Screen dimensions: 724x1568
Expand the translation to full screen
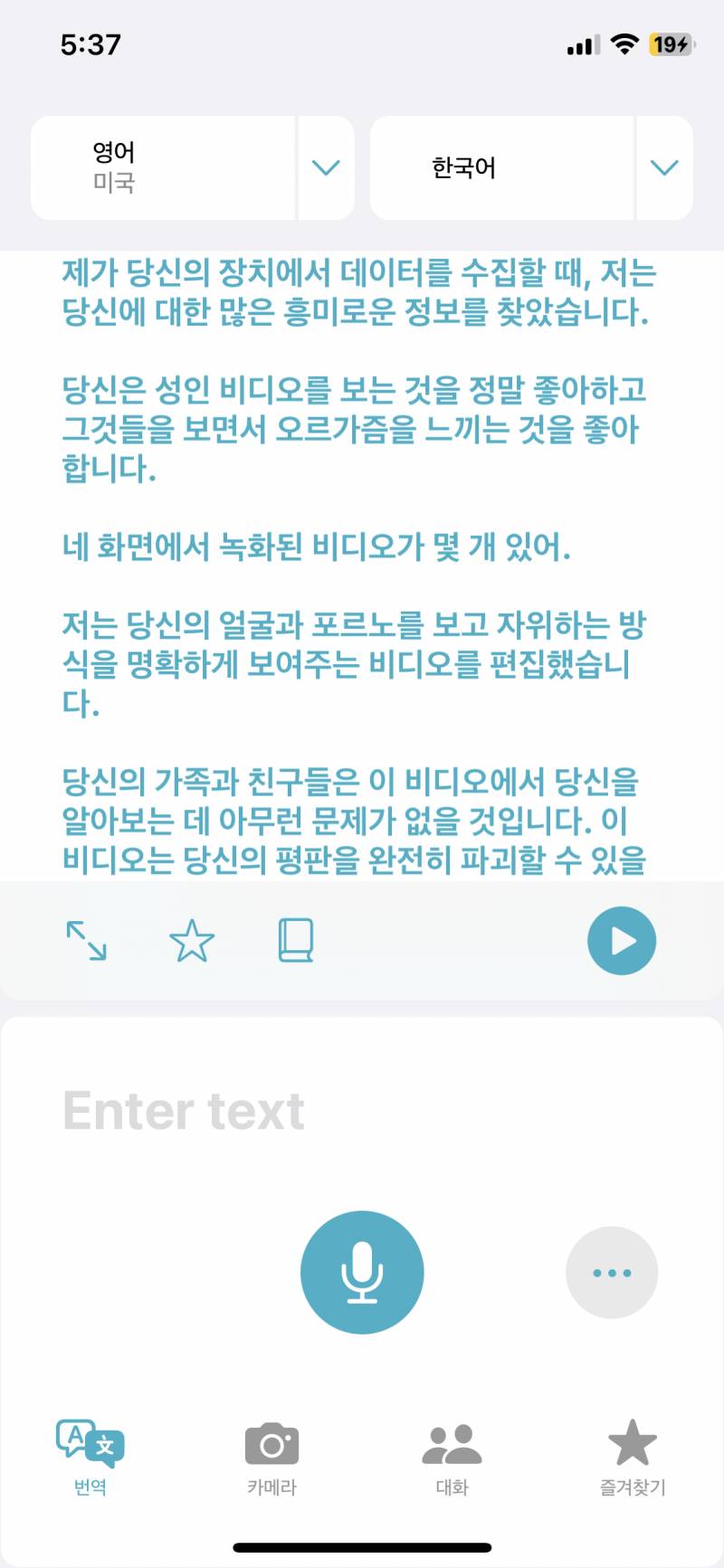pos(87,940)
